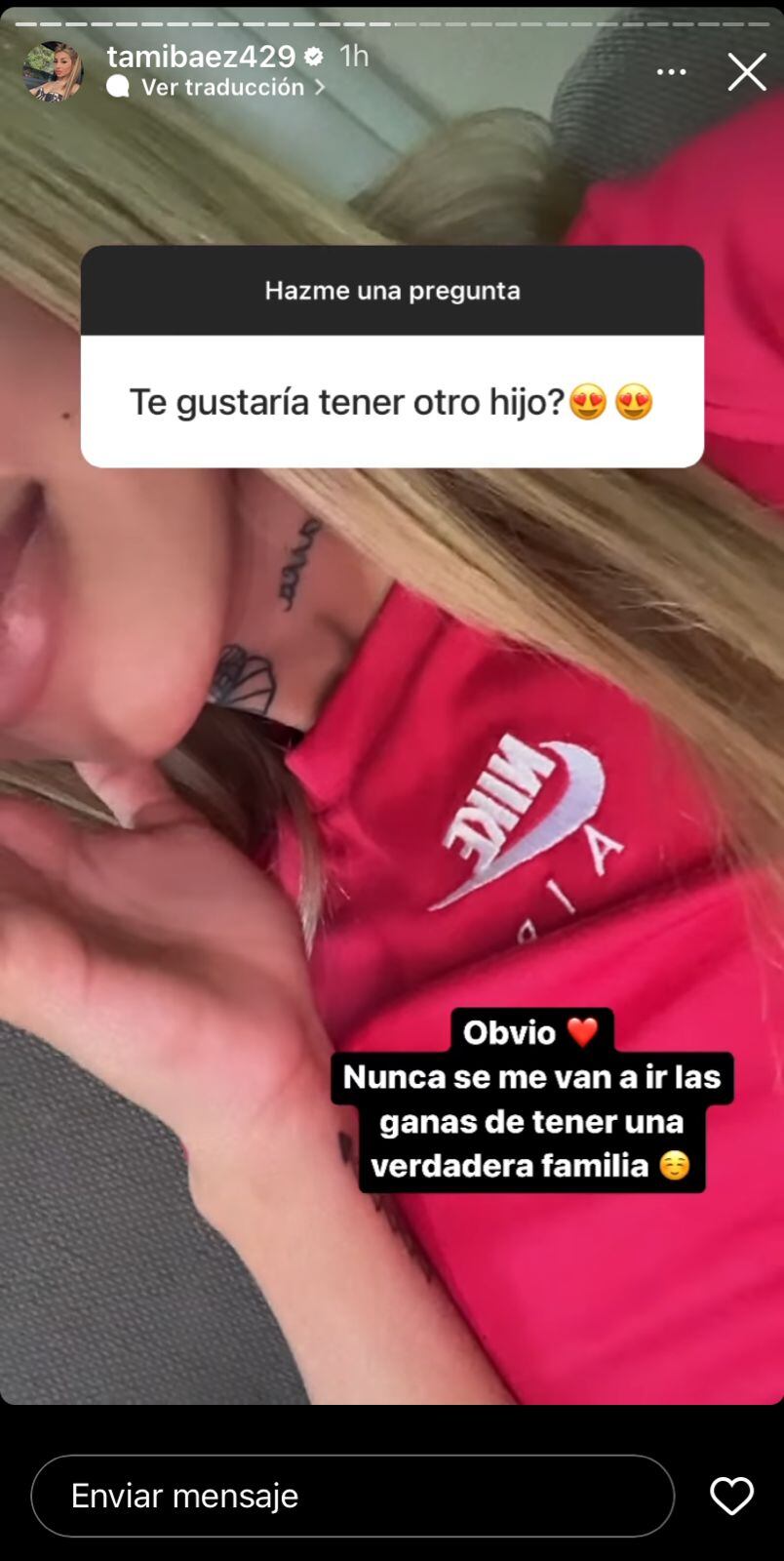784x1561 pixels.
Task: Tap the tamibaez429 username
Action: tap(201, 57)
